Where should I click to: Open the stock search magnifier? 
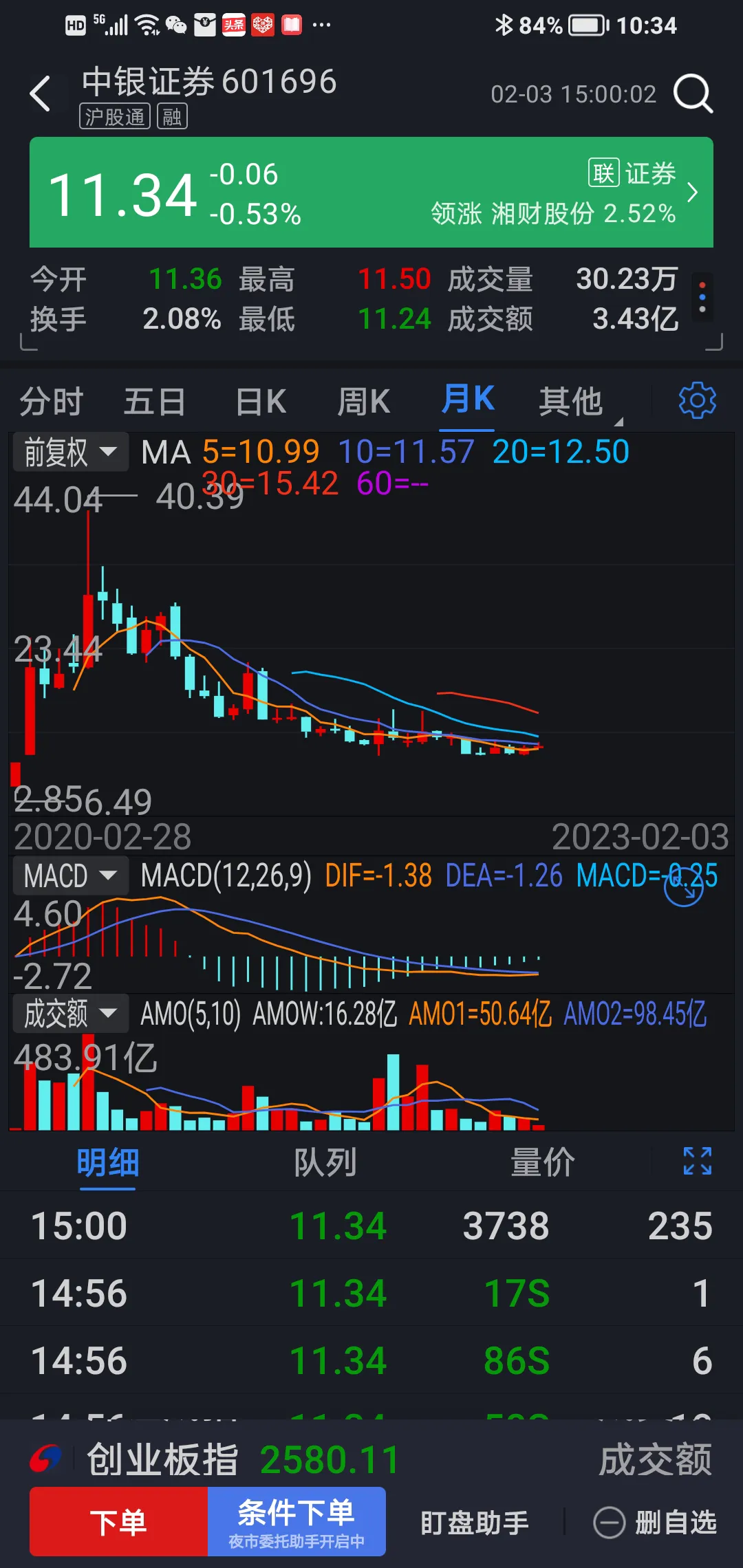(x=692, y=94)
